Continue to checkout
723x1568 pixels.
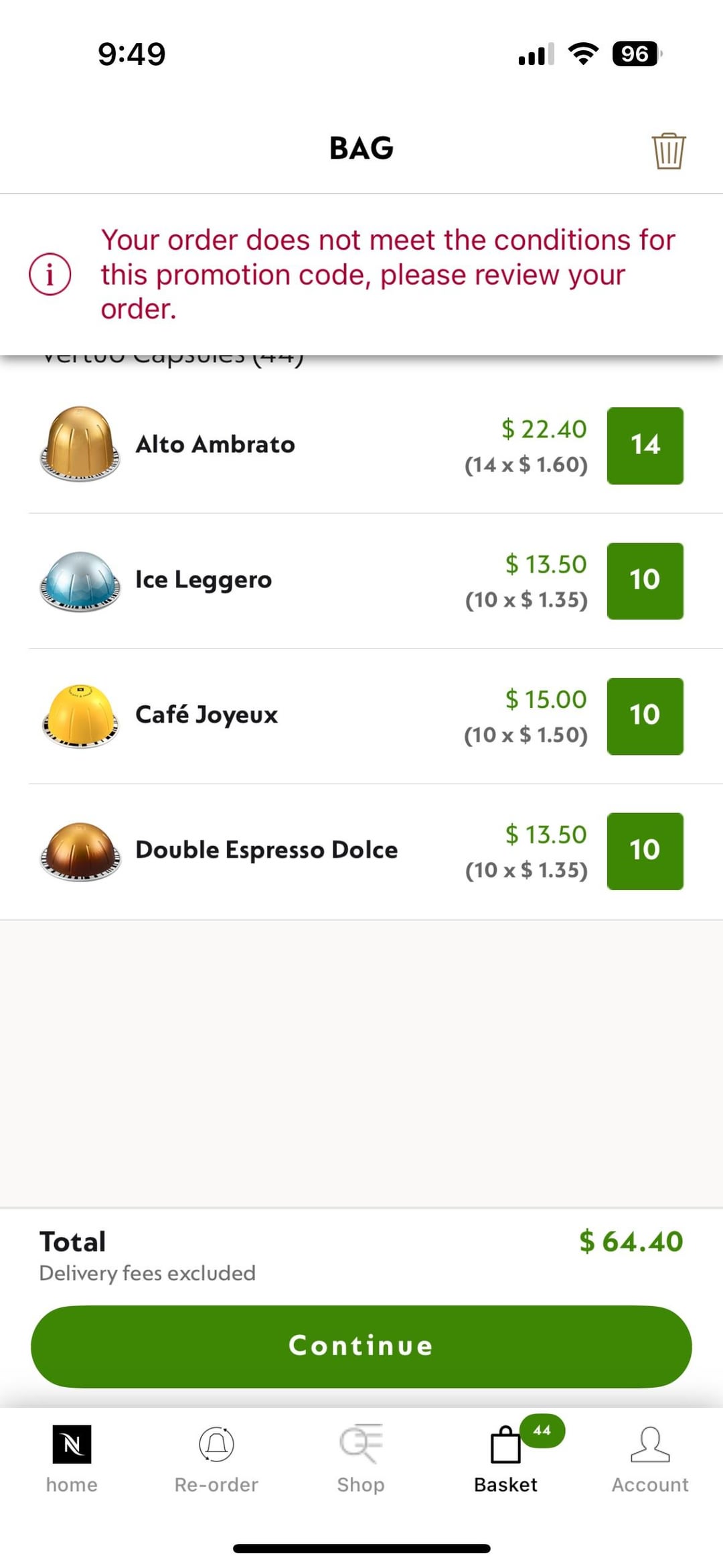[x=361, y=1346]
